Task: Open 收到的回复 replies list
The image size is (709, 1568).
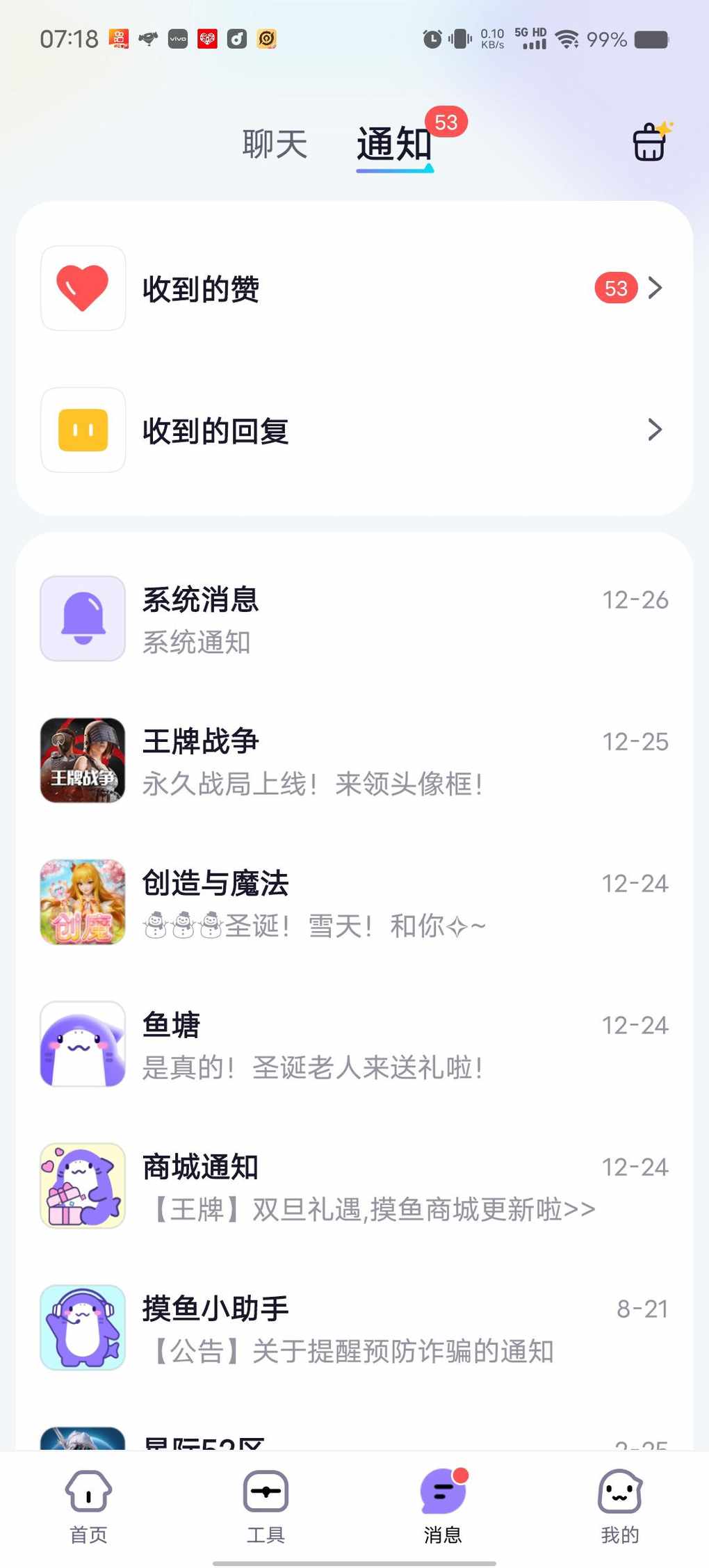Action: (354, 430)
